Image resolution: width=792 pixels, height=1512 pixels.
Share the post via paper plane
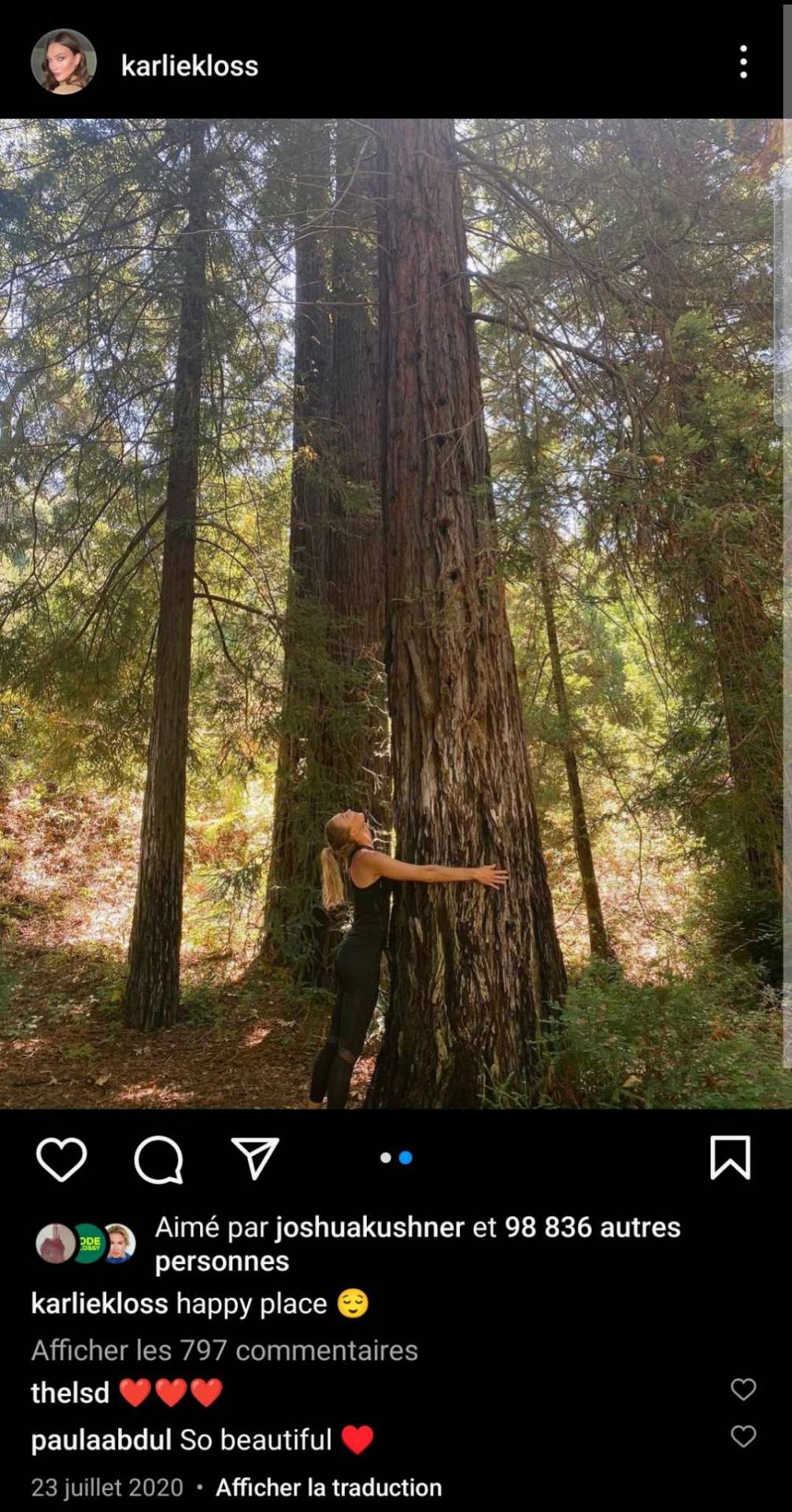coord(255,1158)
